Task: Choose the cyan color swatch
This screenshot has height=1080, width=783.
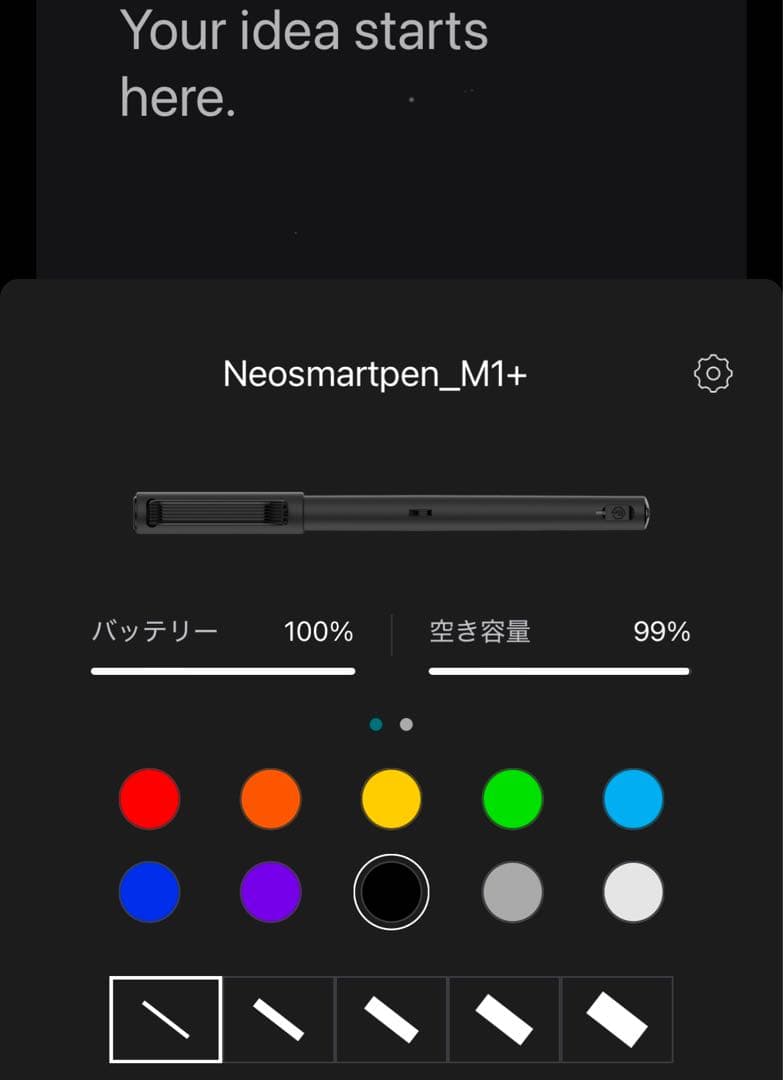Action: (633, 798)
